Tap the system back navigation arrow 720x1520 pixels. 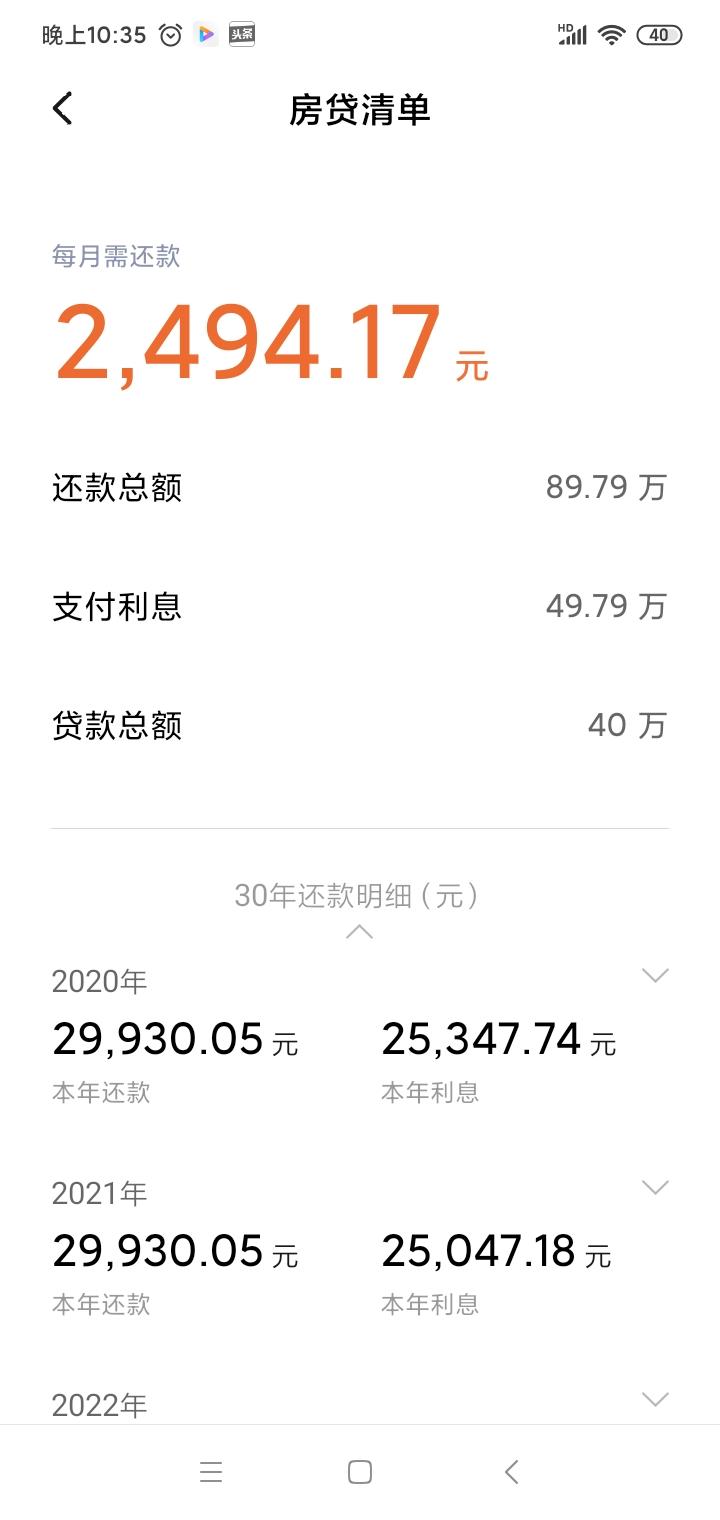tap(510, 1472)
